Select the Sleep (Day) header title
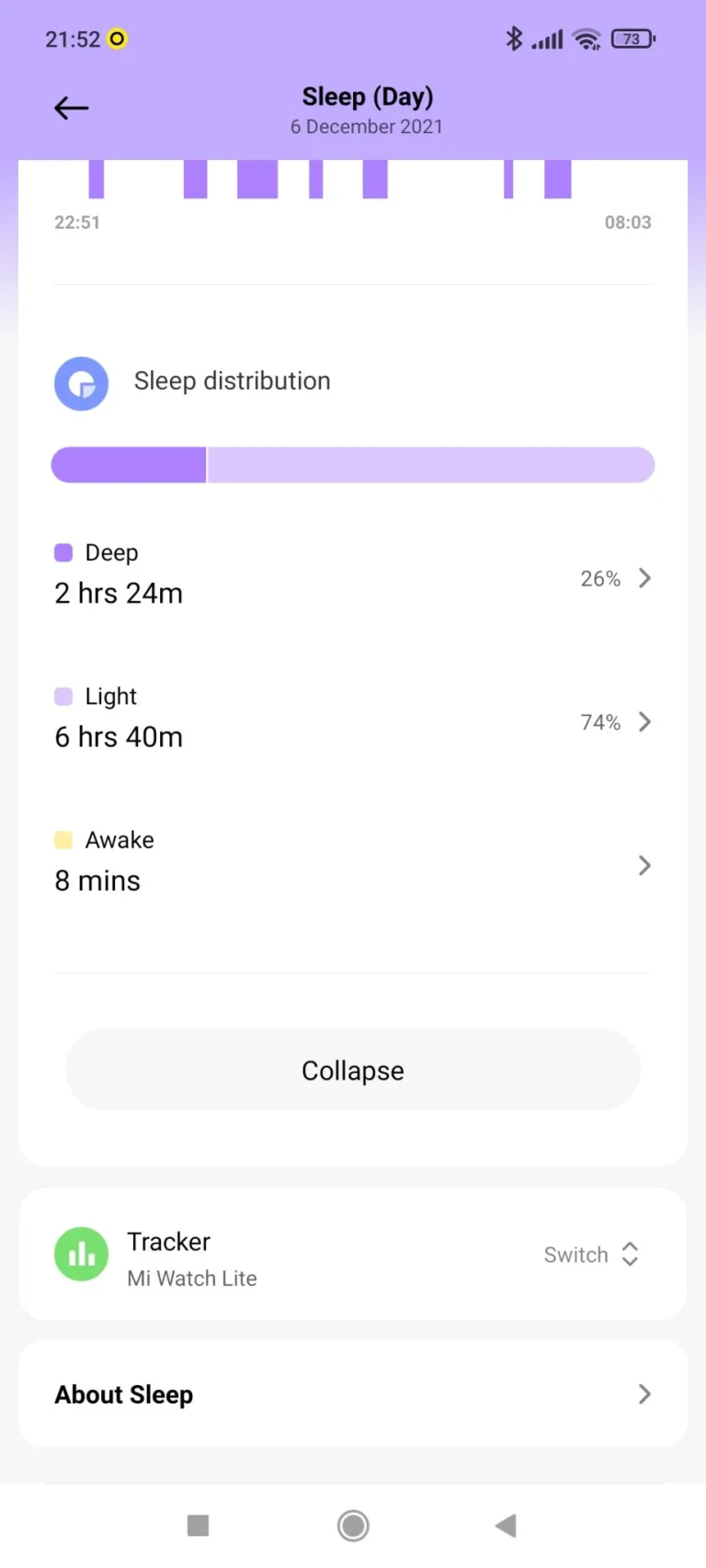The height and width of the screenshot is (1568, 706). 367,96
